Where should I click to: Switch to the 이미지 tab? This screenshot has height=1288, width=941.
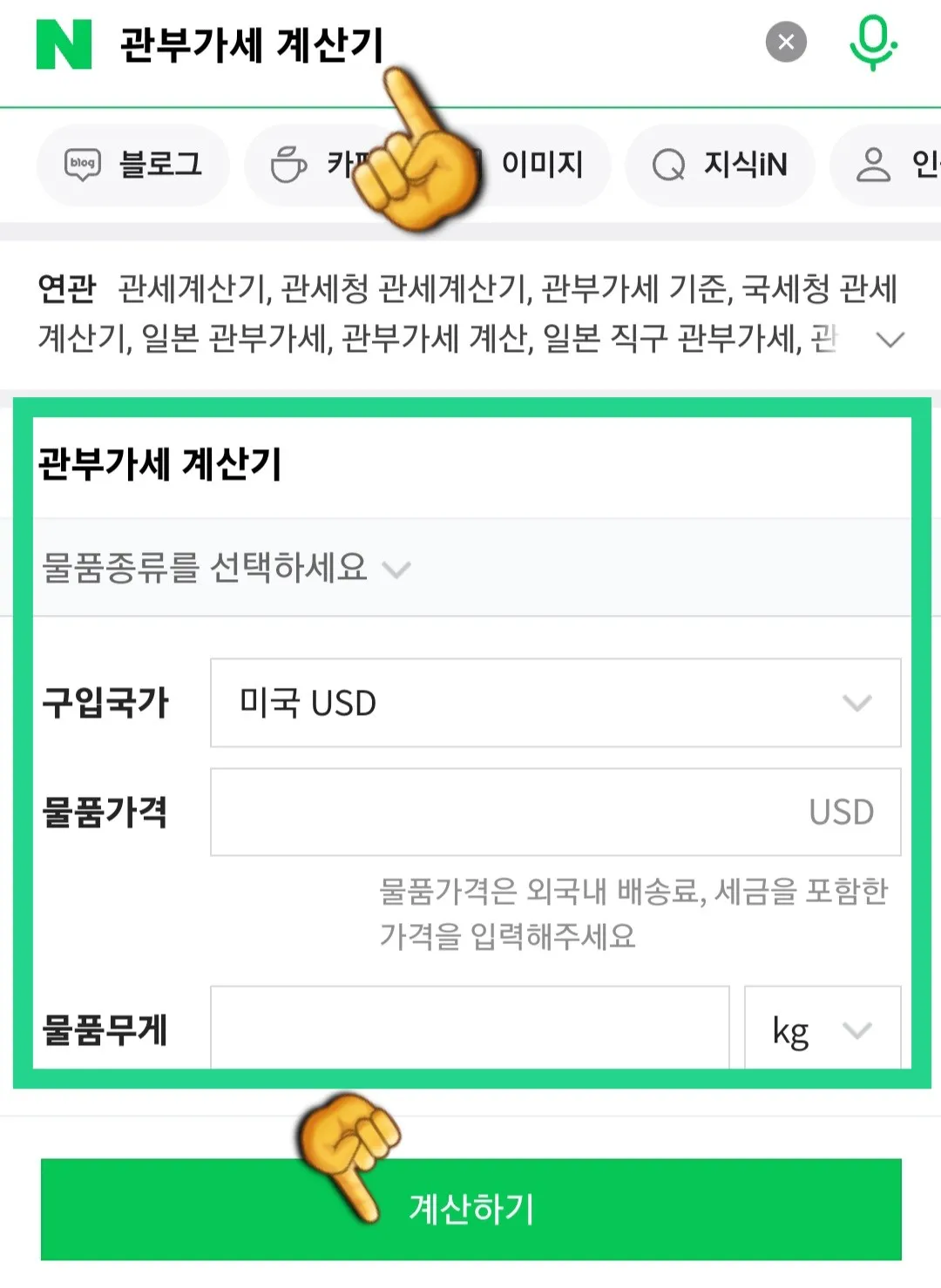tap(542, 165)
